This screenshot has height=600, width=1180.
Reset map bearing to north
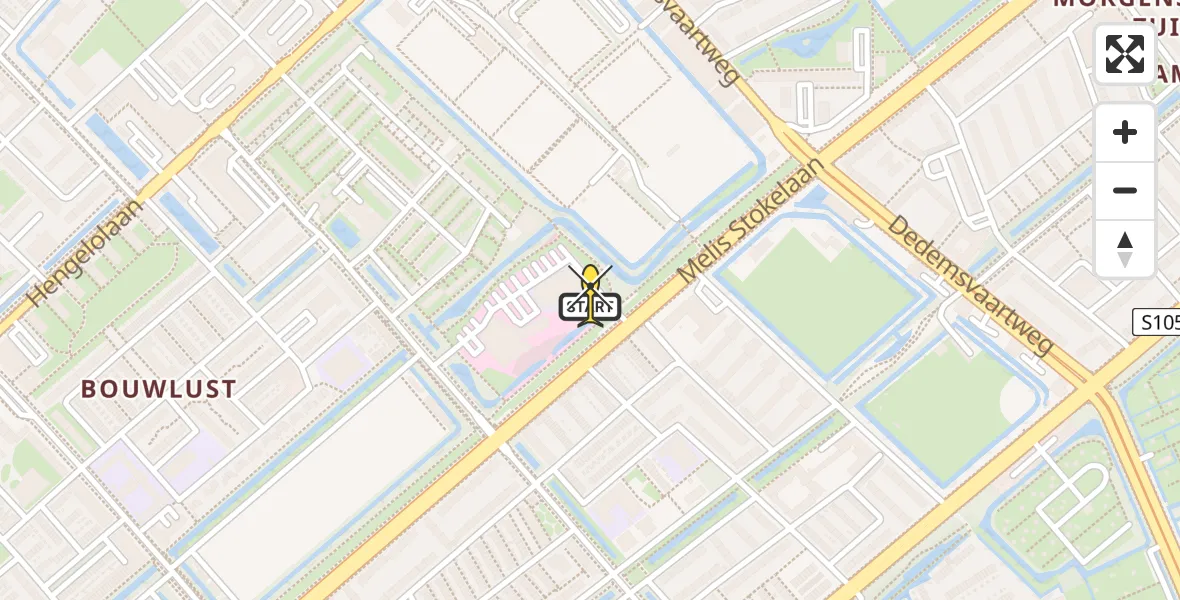[x=1125, y=248]
